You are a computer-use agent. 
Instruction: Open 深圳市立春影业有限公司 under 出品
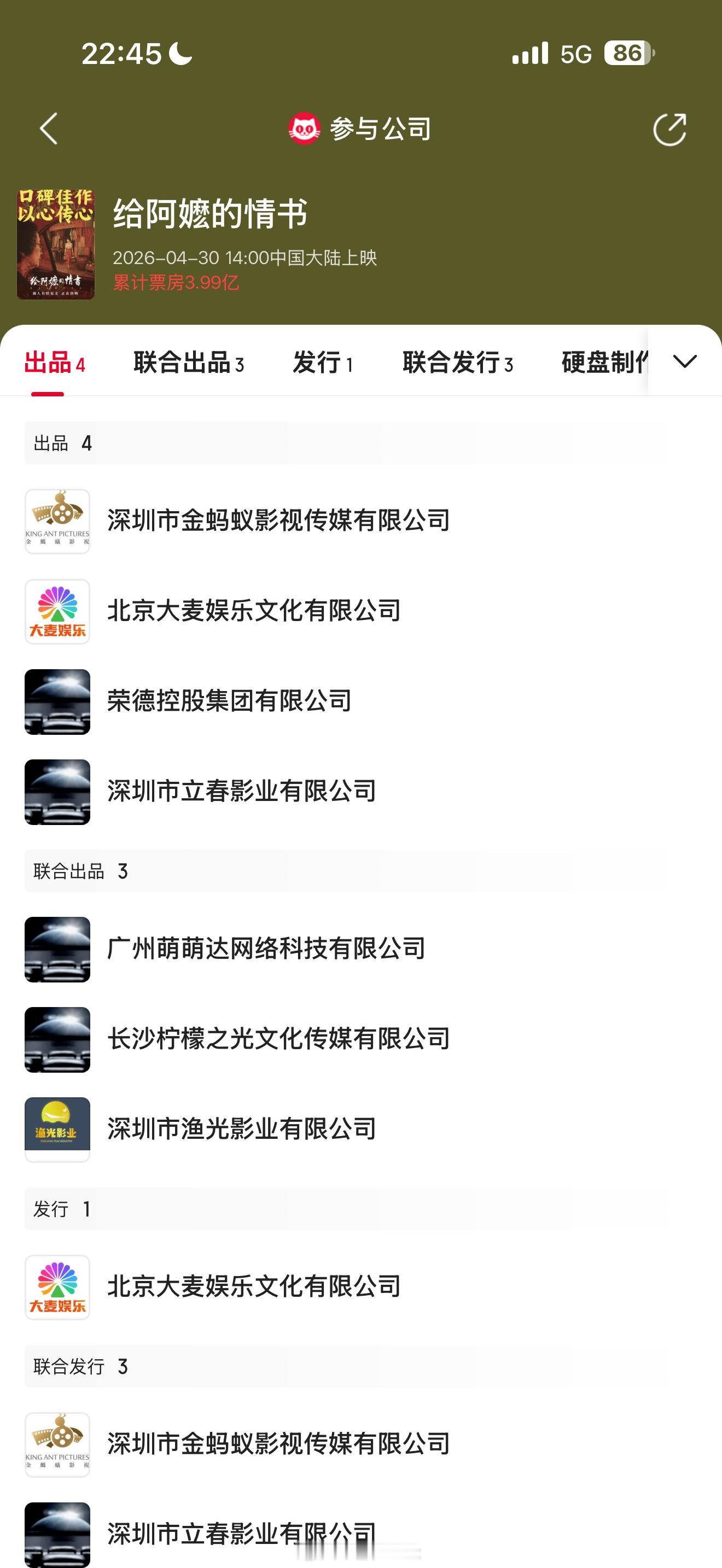[361, 791]
